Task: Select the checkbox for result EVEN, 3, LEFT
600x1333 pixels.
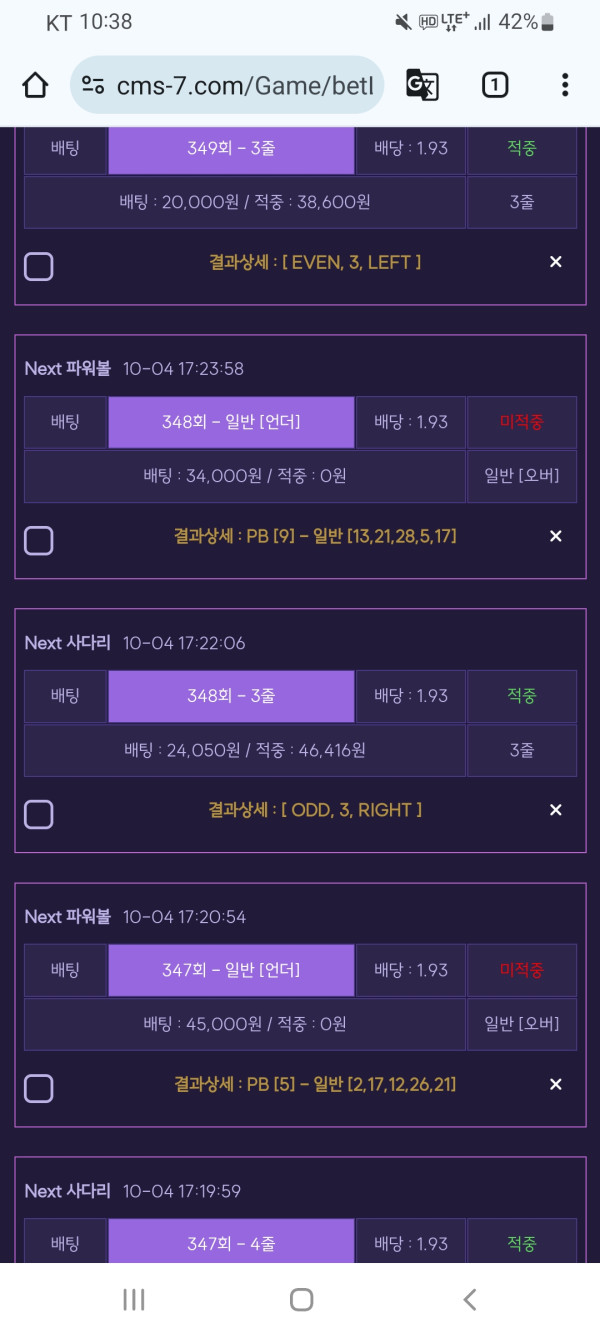Action: 39,267
